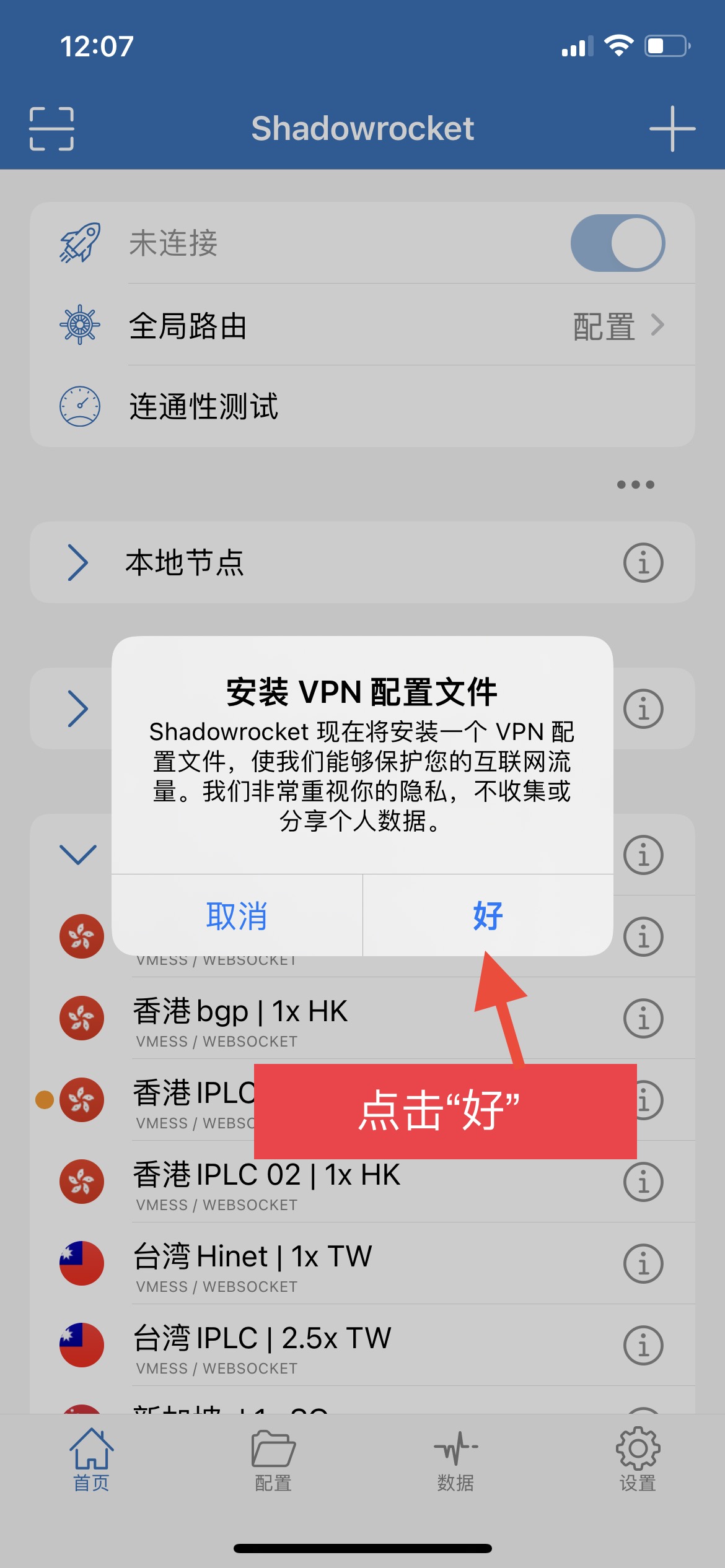
Task: Select the 香港 IPLC 02 | 1x HK node
Action: (x=310, y=1182)
